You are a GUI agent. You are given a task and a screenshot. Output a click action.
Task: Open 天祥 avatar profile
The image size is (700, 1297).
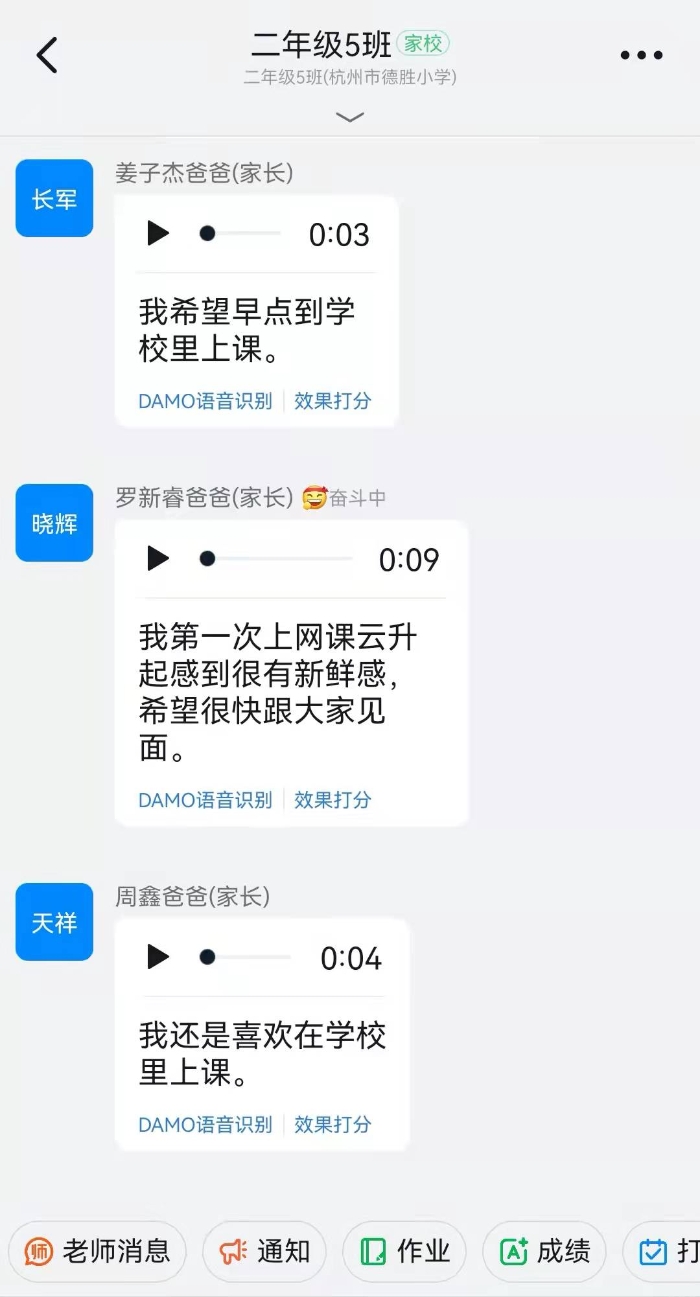coord(54,922)
